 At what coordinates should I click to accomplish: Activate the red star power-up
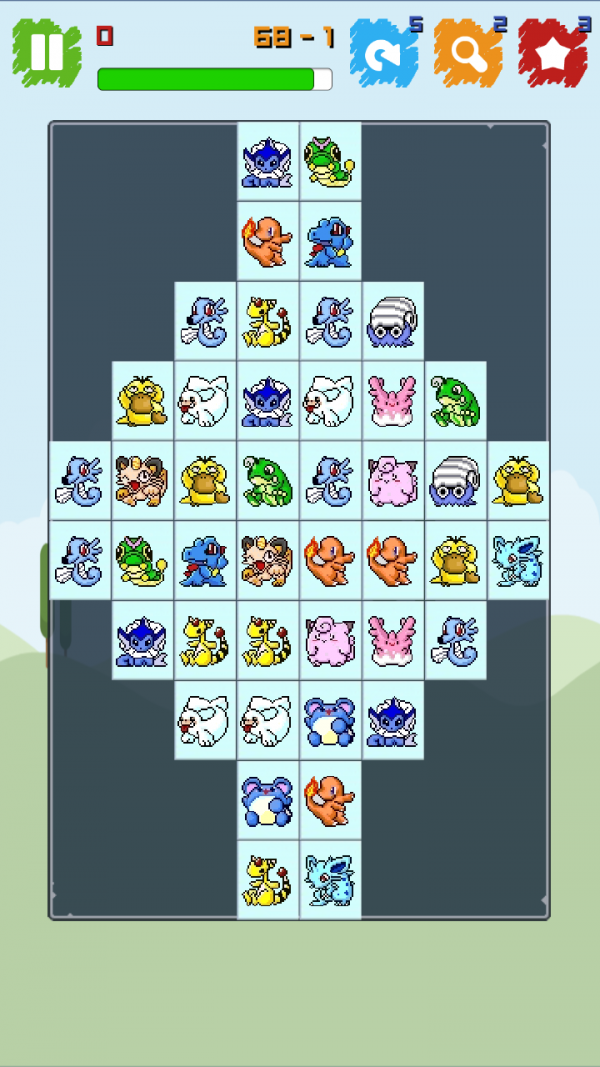click(551, 52)
